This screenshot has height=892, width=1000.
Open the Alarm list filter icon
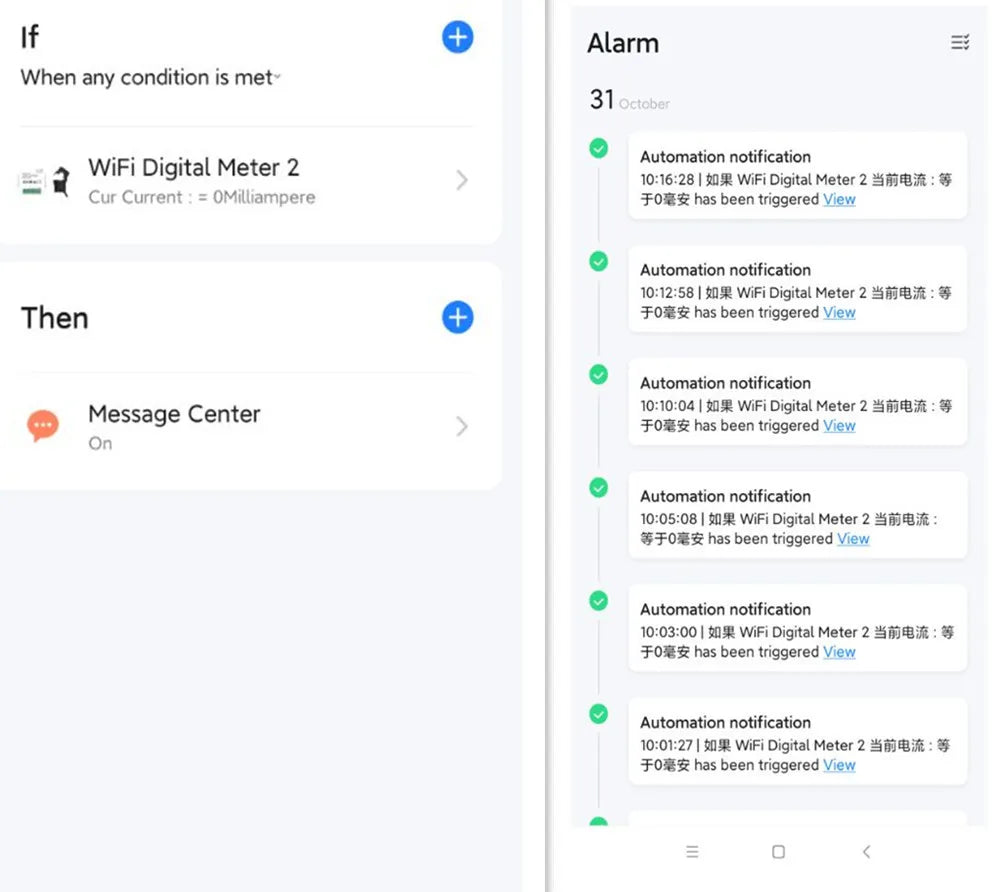959,42
